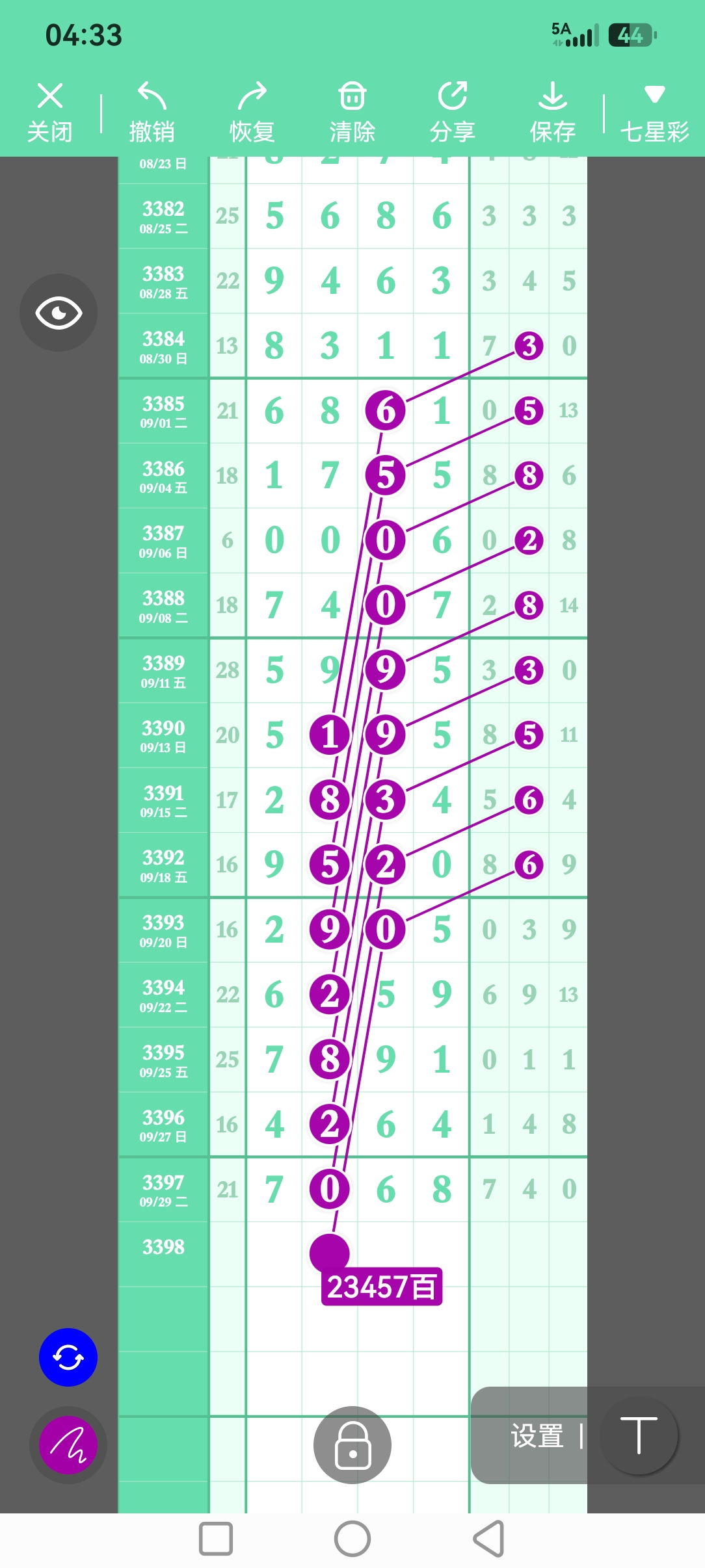Save the chart with 保存

click(553, 112)
